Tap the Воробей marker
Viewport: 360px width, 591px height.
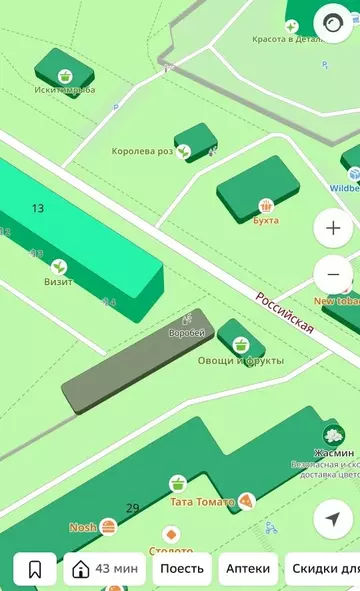click(x=187, y=320)
